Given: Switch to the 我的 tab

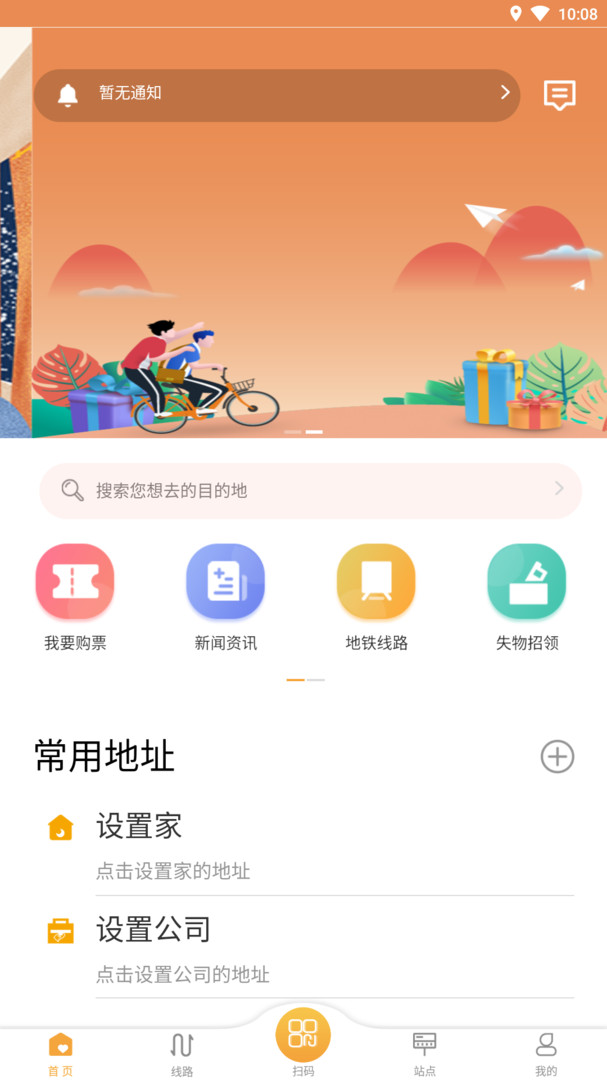Looking at the screenshot, I should point(546,1054).
